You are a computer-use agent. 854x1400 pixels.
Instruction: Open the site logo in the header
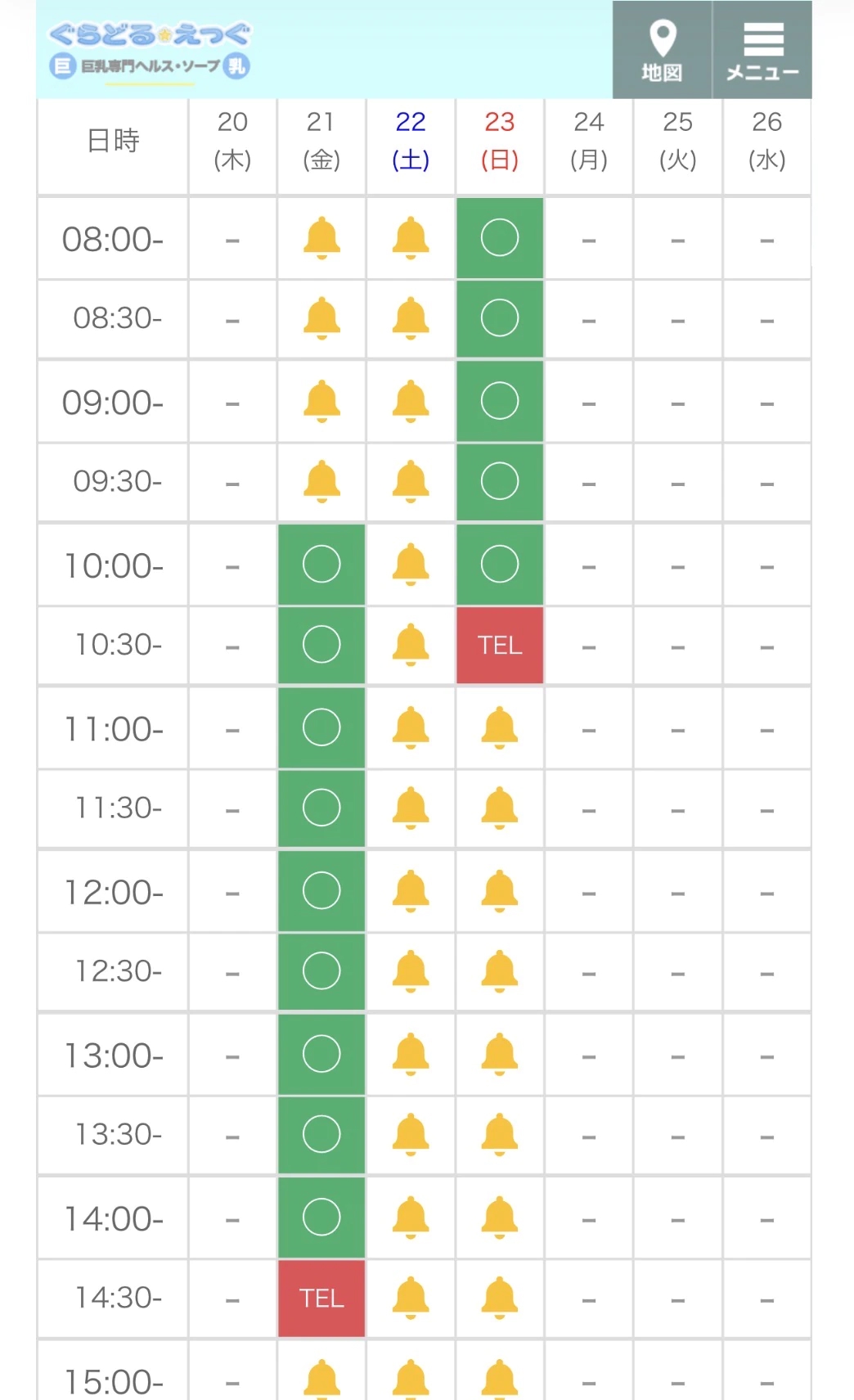(150, 50)
